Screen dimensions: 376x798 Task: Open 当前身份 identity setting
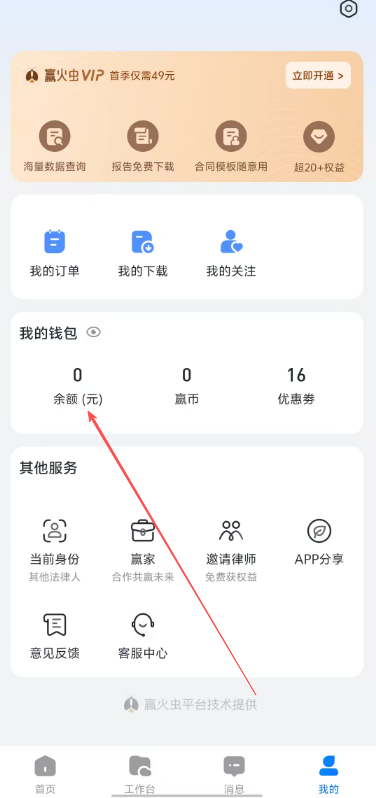pos(54,550)
